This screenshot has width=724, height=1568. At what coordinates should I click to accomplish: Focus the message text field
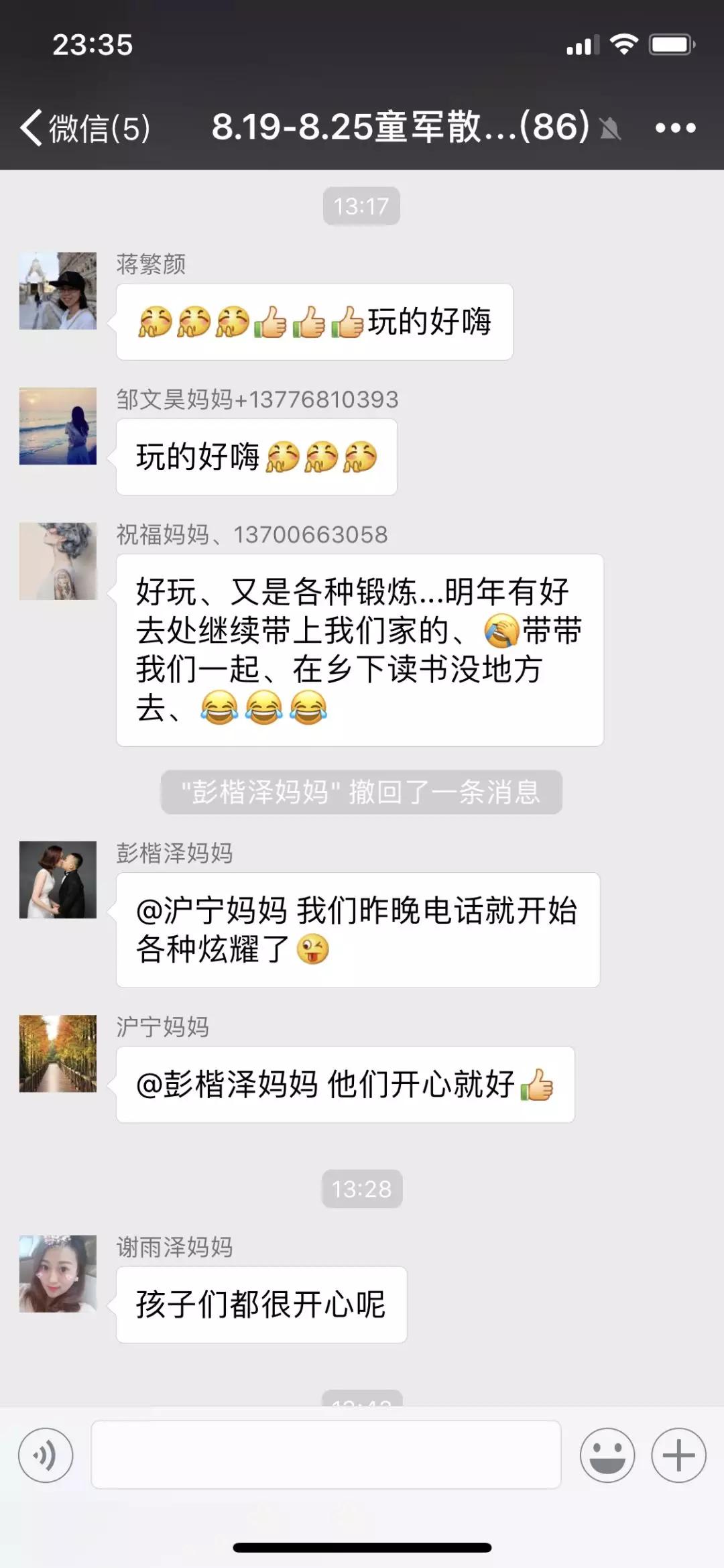coord(326,1455)
